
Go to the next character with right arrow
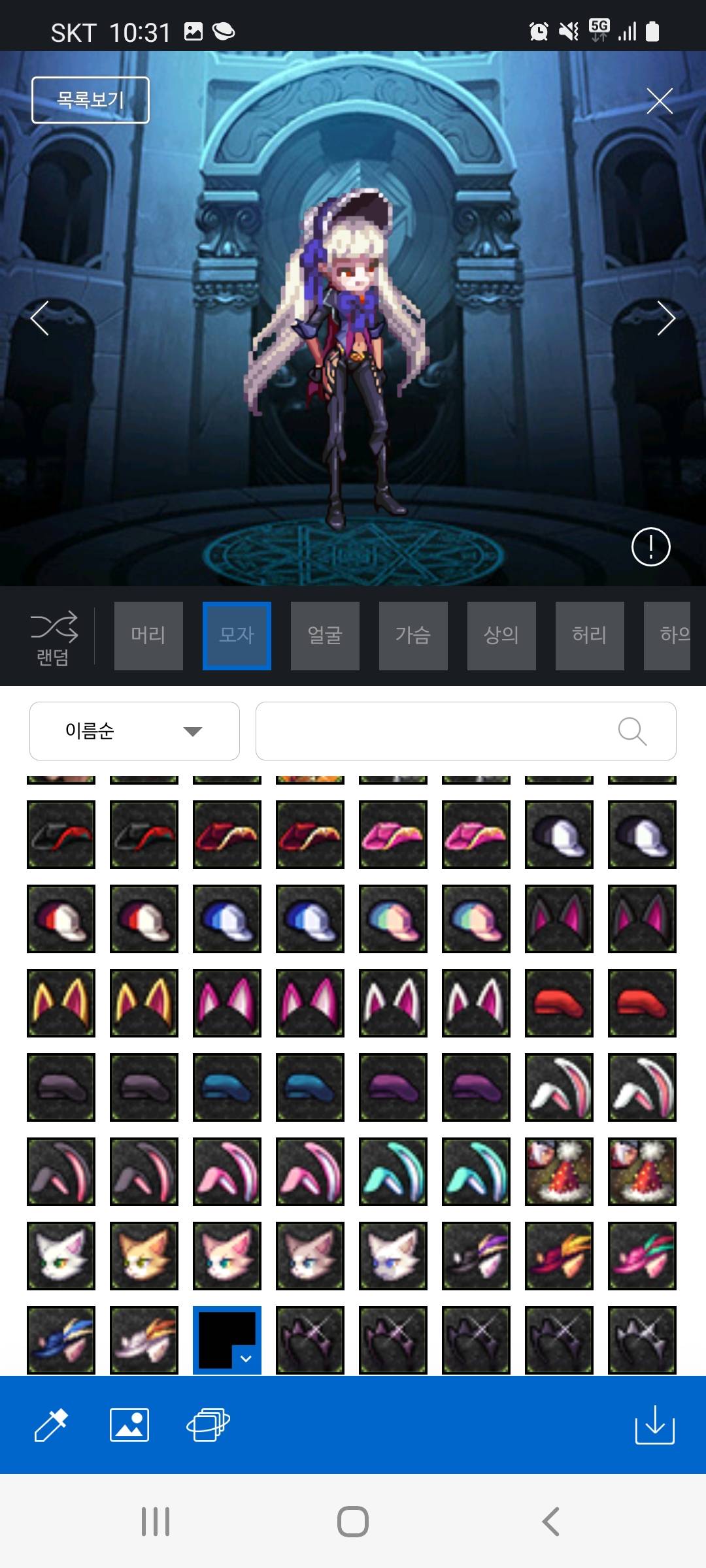[x=665, y=318]
